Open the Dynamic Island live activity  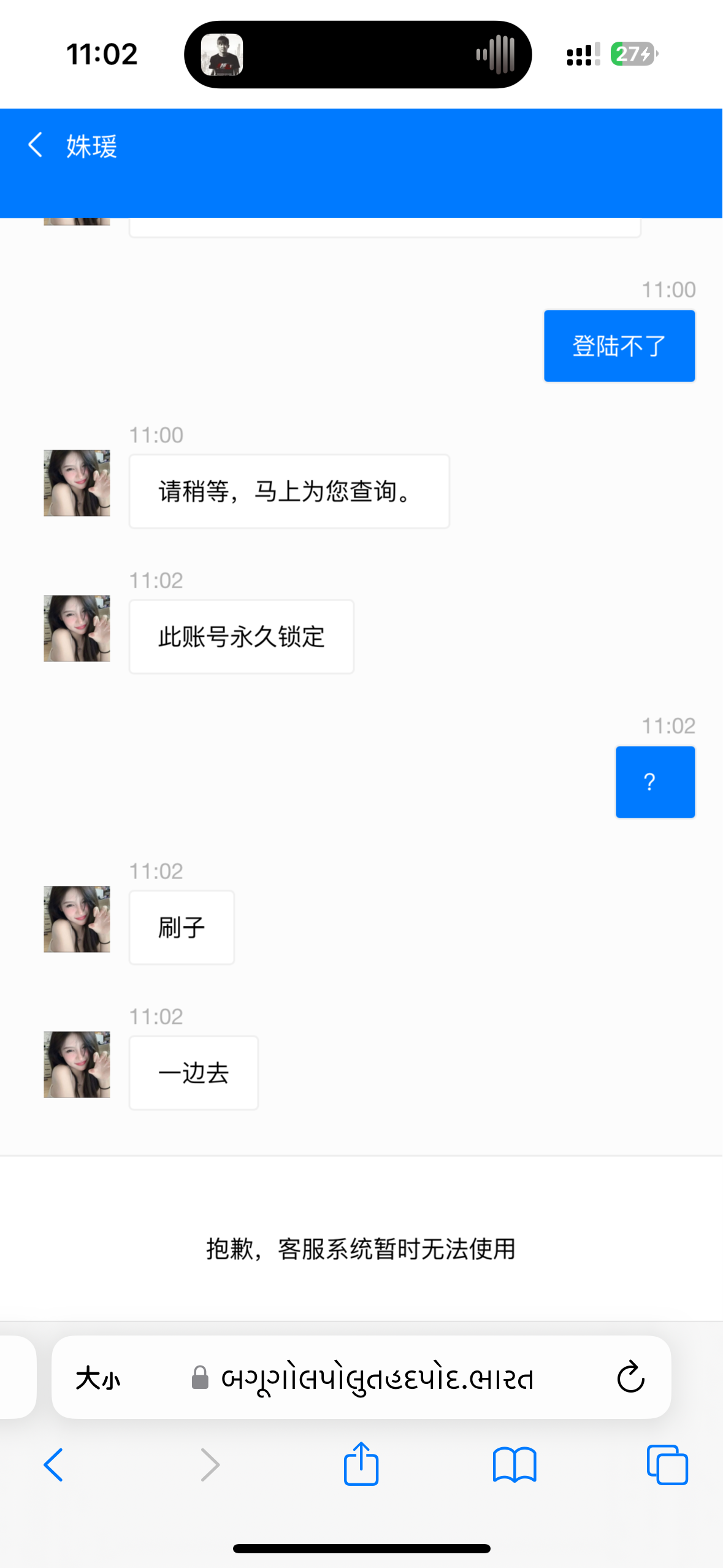click(358, 55)
